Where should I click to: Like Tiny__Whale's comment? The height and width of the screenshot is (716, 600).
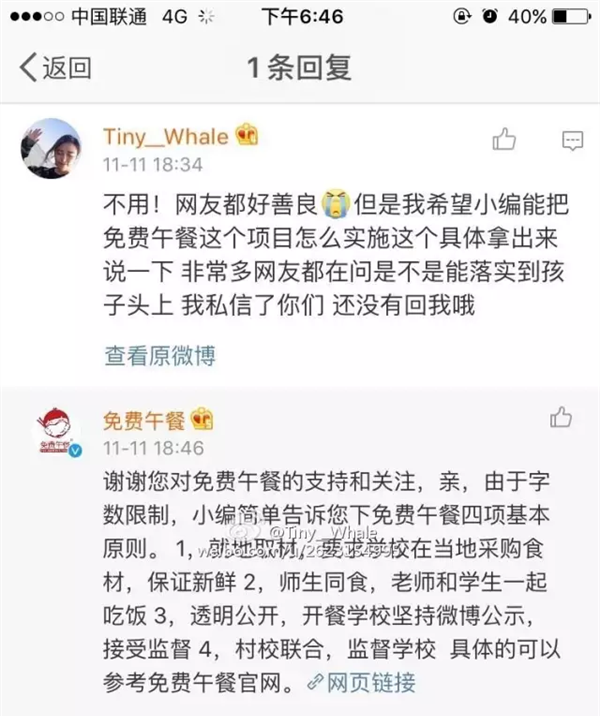[x=504, y=140]
